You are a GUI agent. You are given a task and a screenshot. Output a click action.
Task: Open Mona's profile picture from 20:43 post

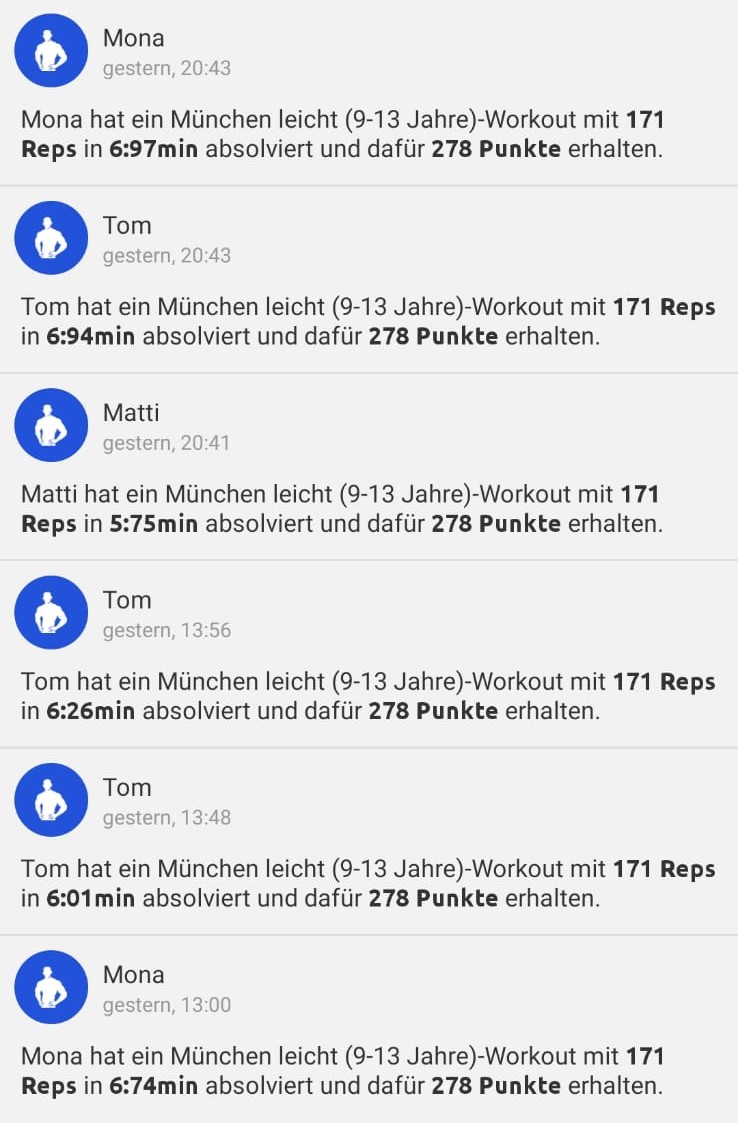pos(51,51)
